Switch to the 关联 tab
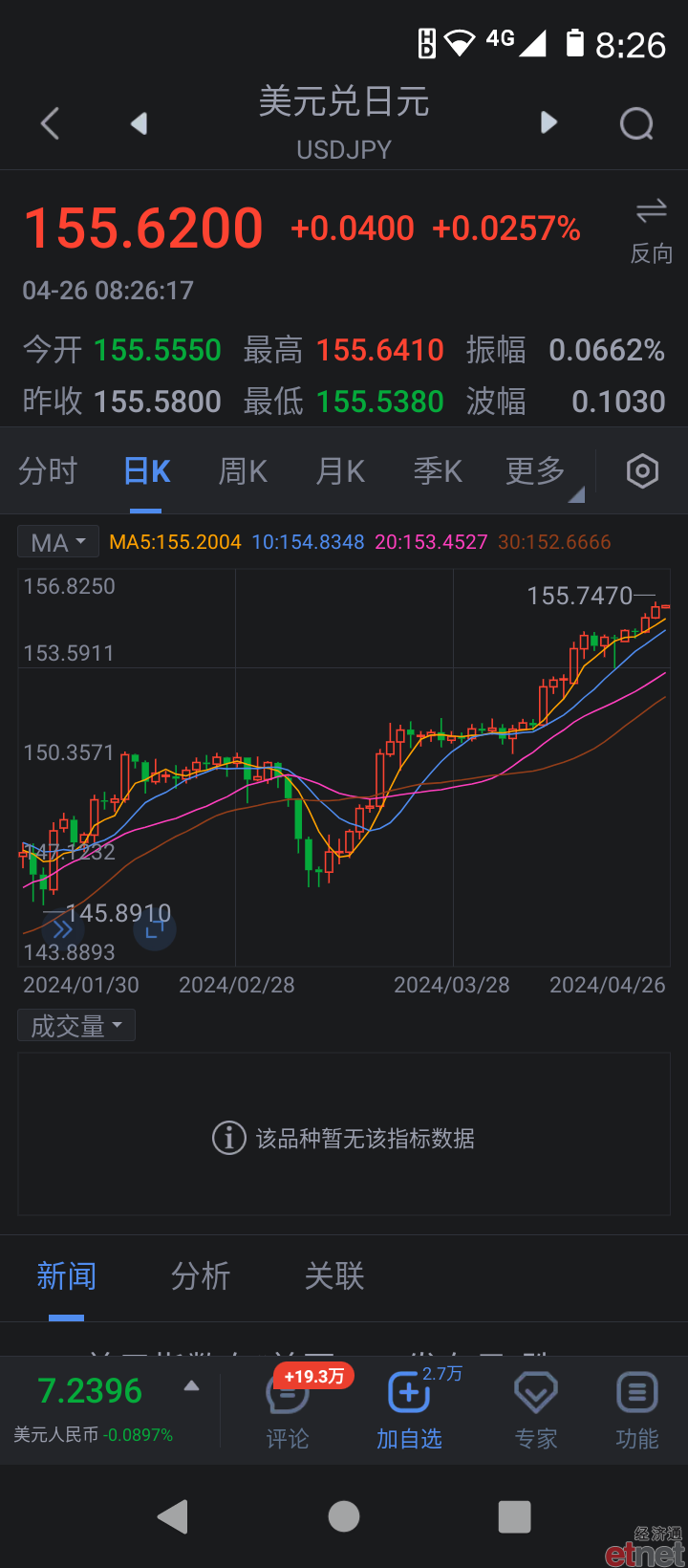The image size is (688, 1568). point(334,1276)
